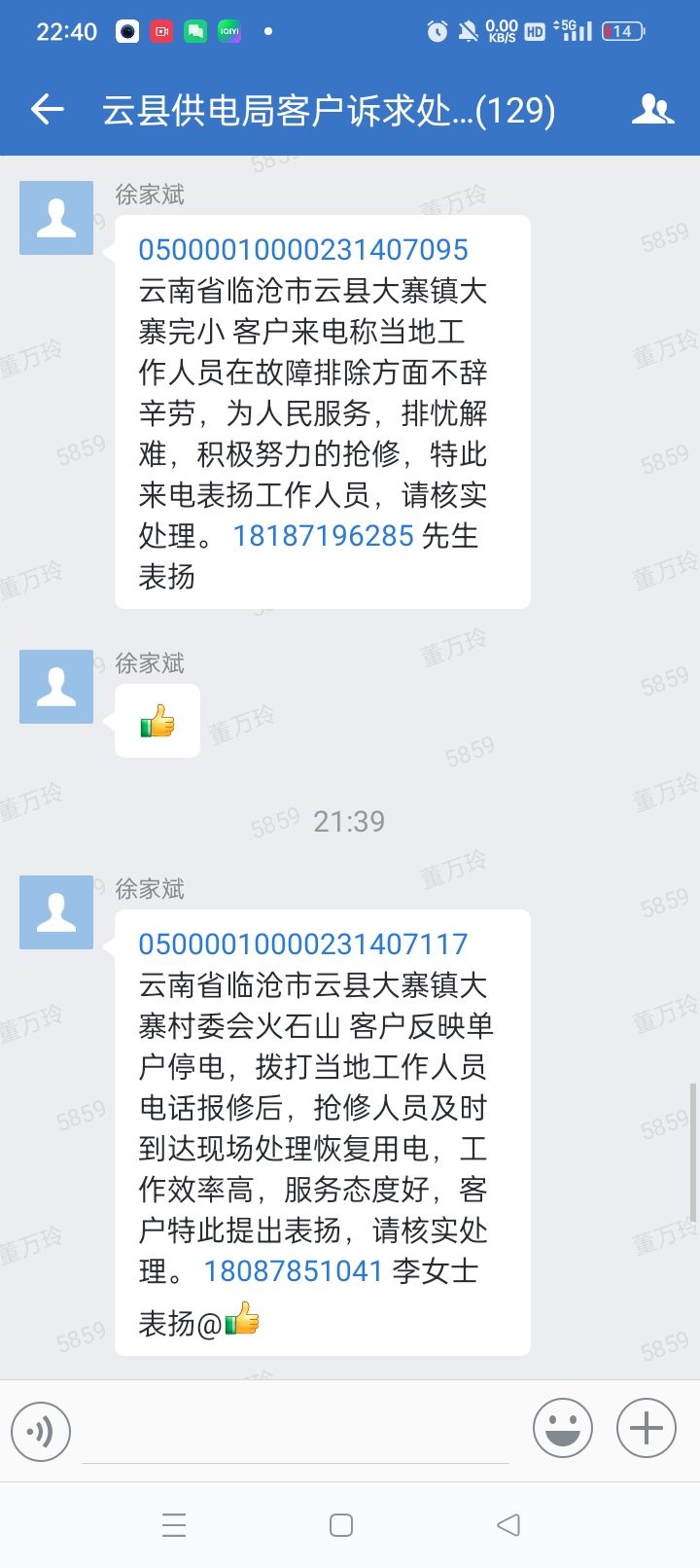Tap the system home button
The image size is (700, 1568).
(x=341, y=1525)
